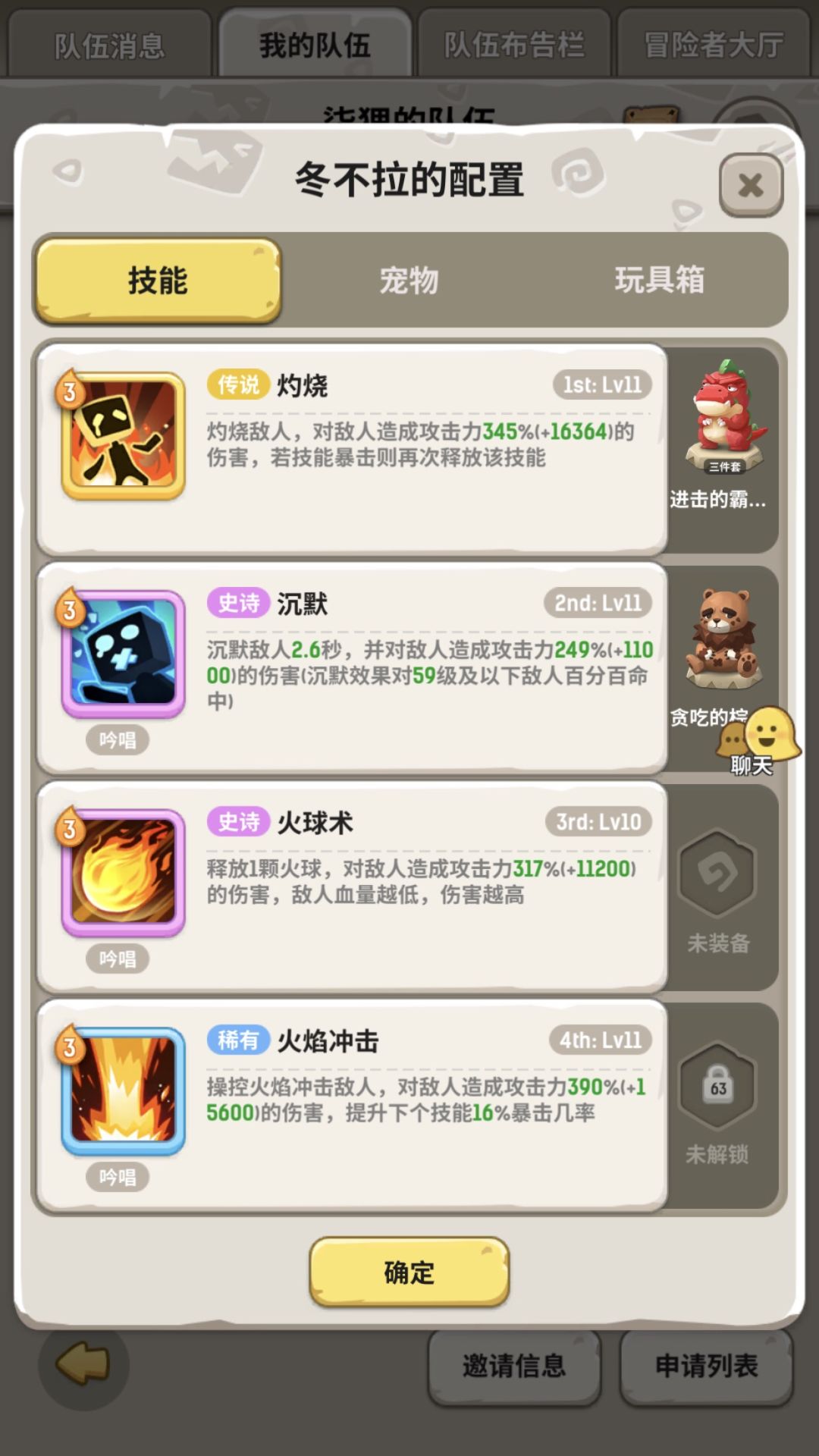Close the 冬不拉的配置 dialog
The height and width of the screenshot is (1456, 819).
point(749,184)
